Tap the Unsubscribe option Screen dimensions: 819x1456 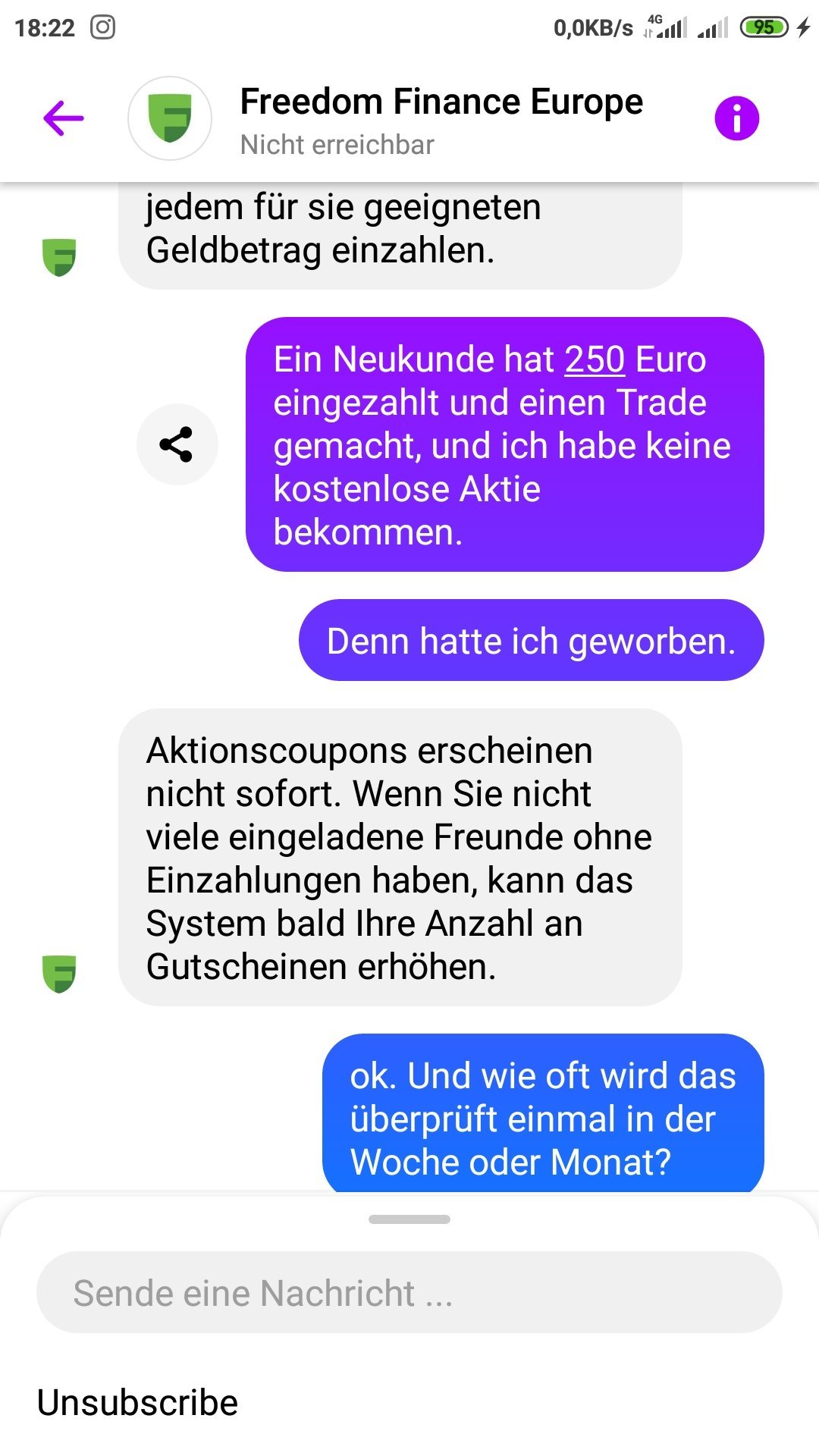click(137, 1403)
